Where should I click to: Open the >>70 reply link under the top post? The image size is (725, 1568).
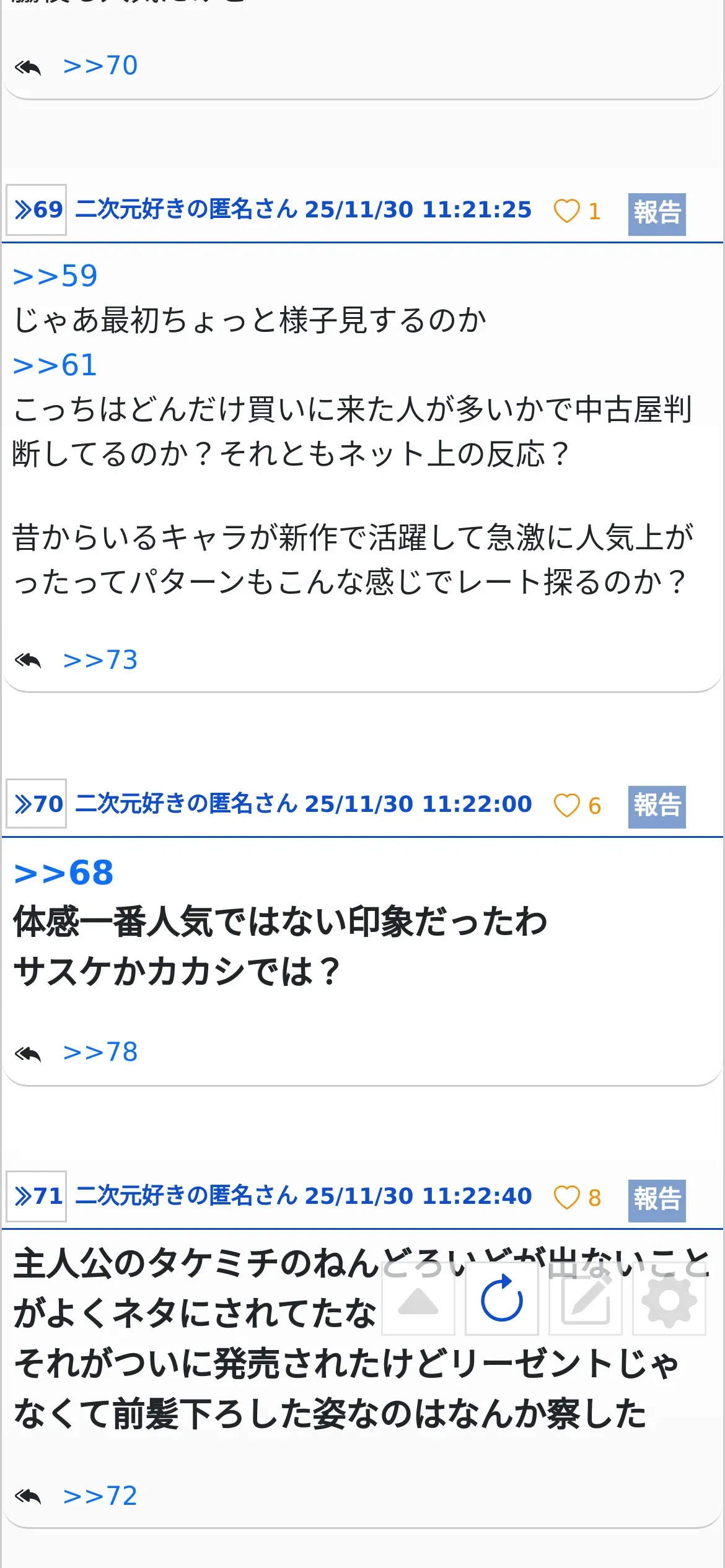tap(100, 66)
